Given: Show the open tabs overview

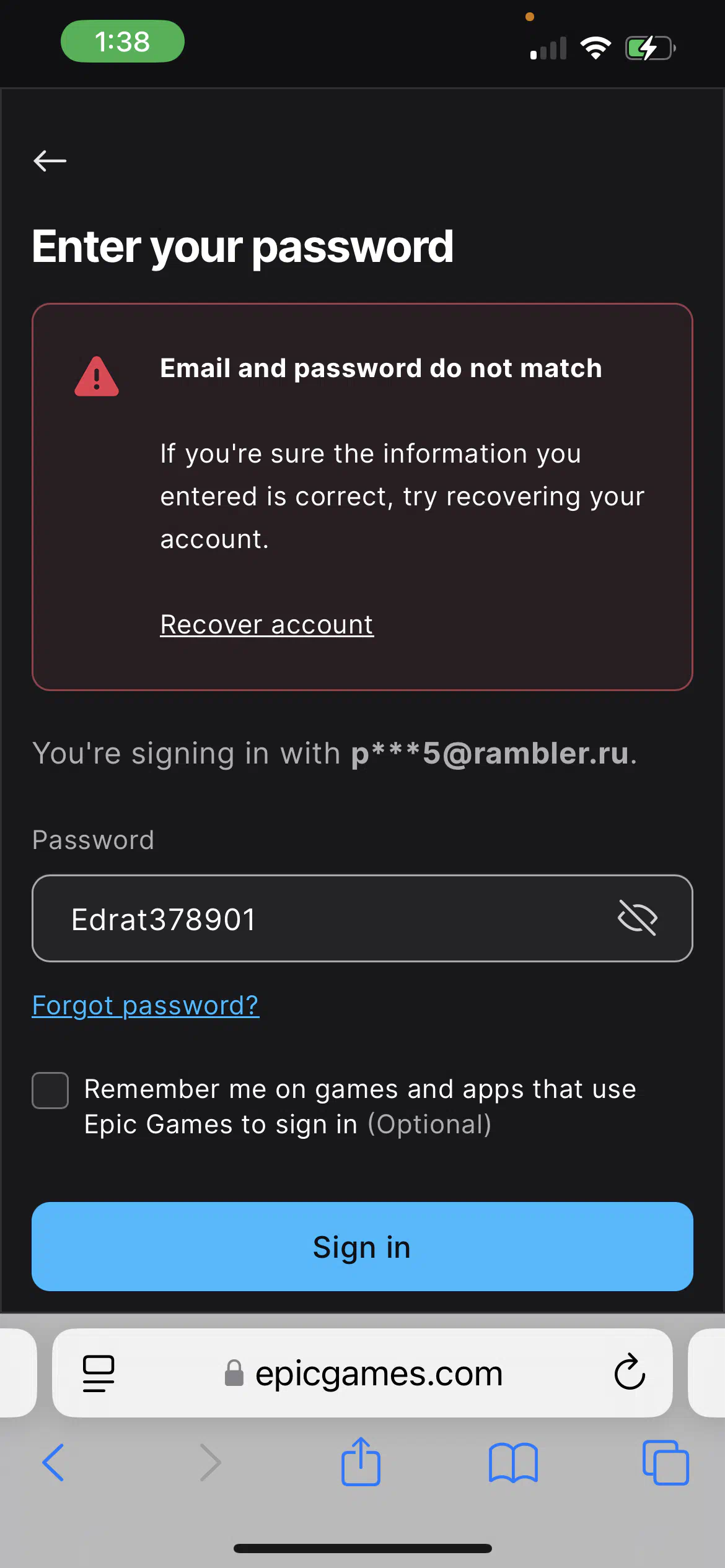Looking at the screenshot, I should click(x=666, y=1463).
